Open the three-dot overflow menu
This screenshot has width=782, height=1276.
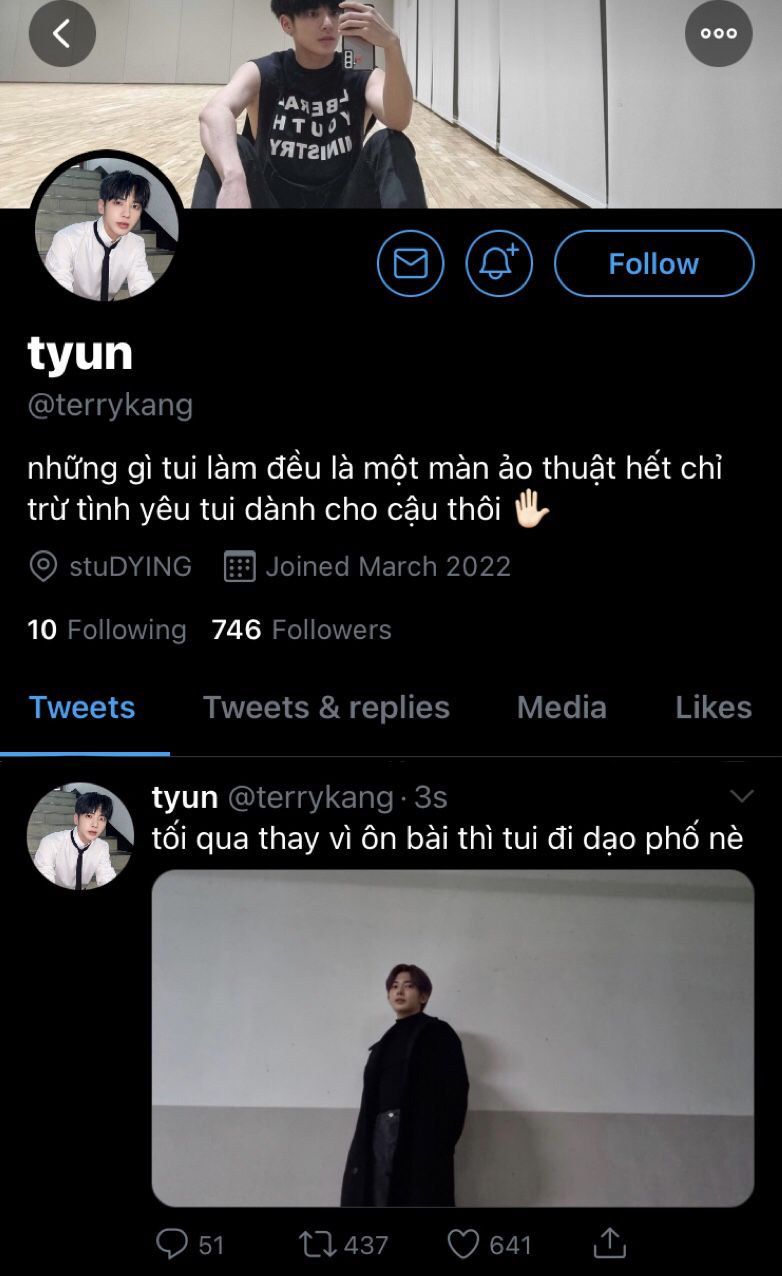coord(718,34)
